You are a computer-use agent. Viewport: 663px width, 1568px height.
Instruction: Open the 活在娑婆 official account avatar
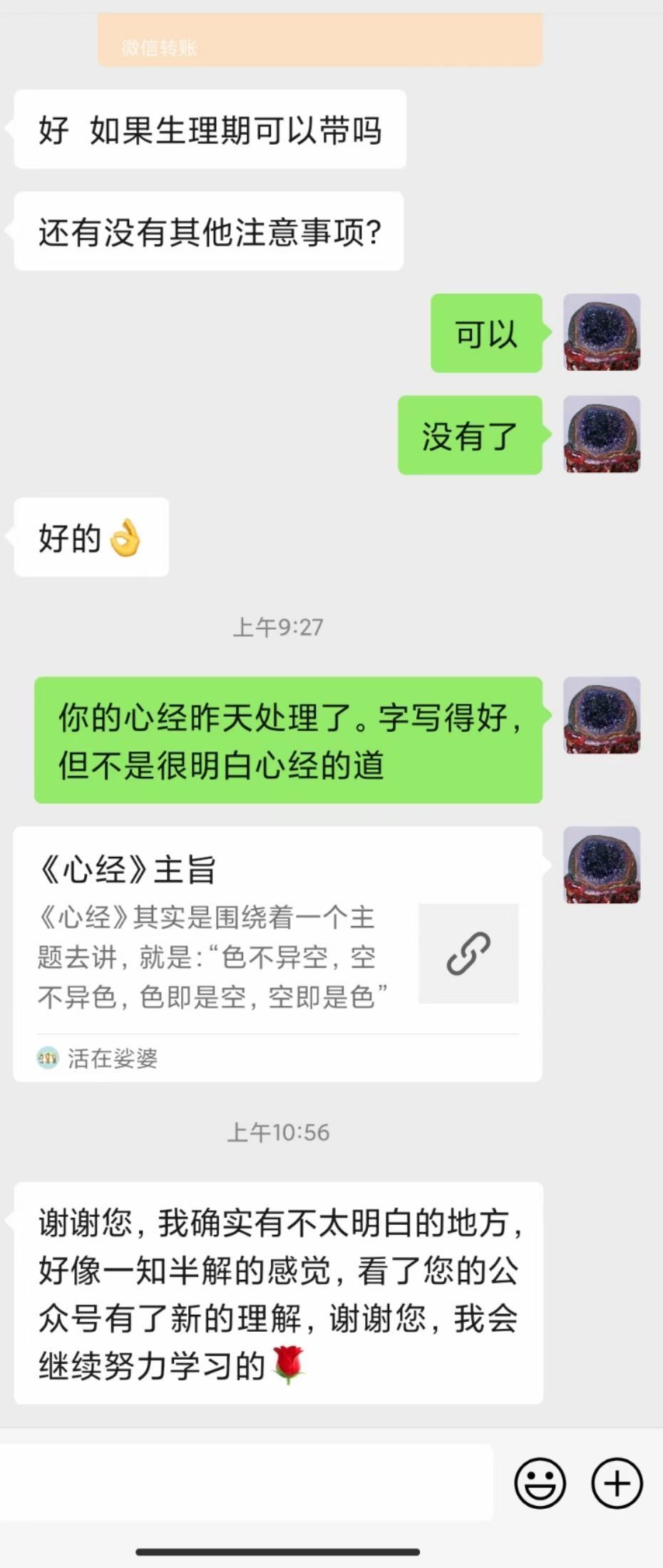[x=47, y=1058]
